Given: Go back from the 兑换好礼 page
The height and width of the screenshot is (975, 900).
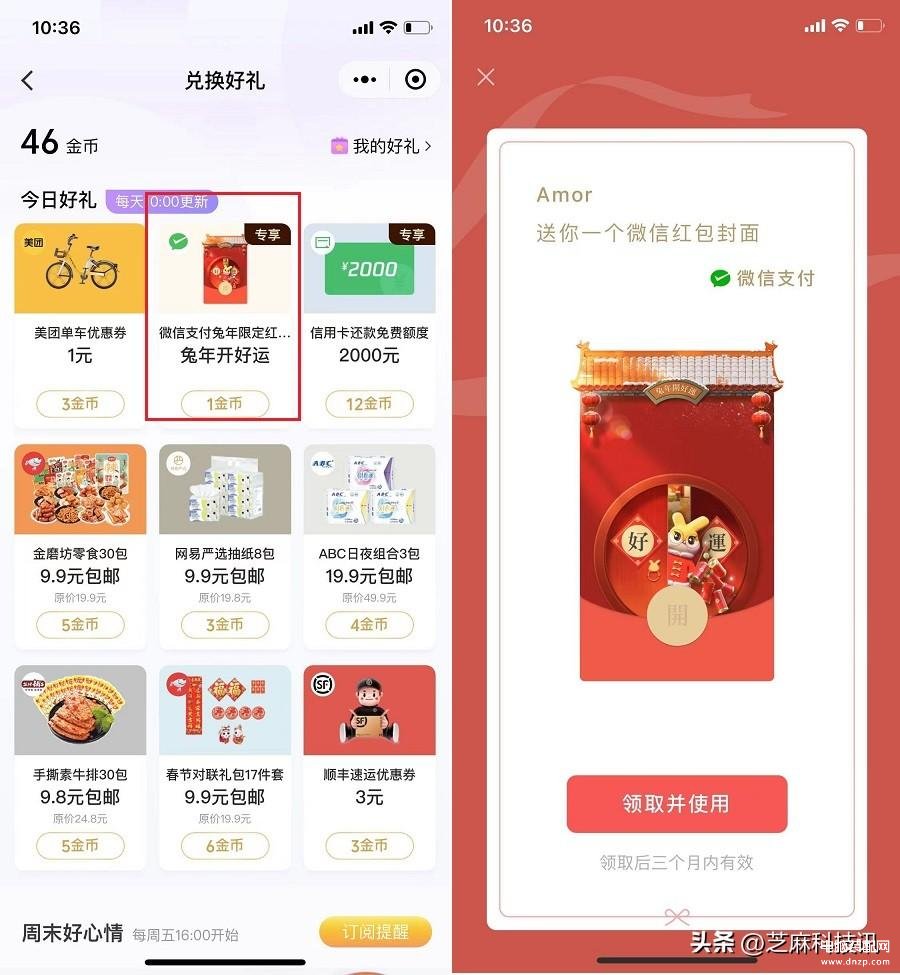Looking at the screenshot, I should (28, 81).
